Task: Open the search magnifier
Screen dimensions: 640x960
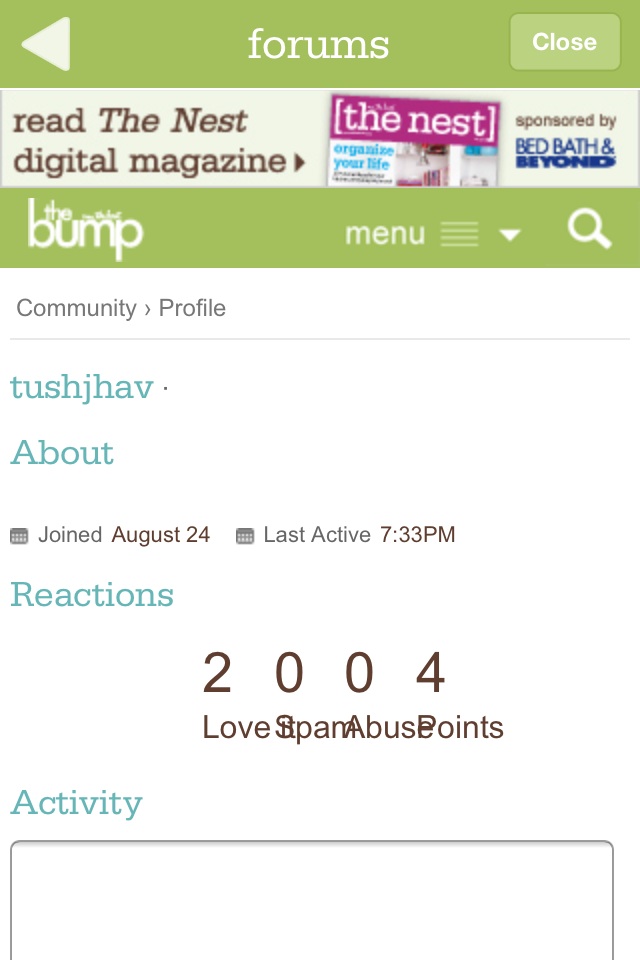Action: pyautogui.click(x=589, y=231)
